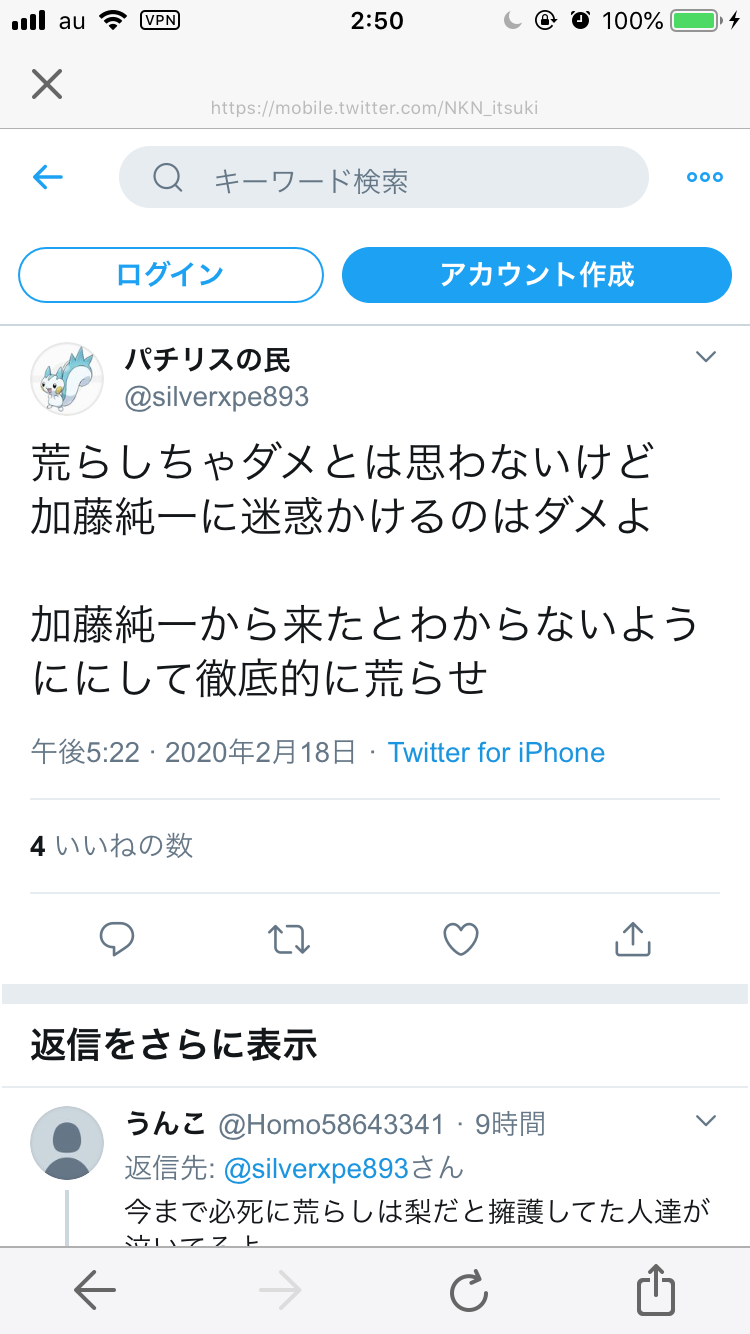
Task: Share the tweet via the upload icon
Action: [x=632, y=939]
